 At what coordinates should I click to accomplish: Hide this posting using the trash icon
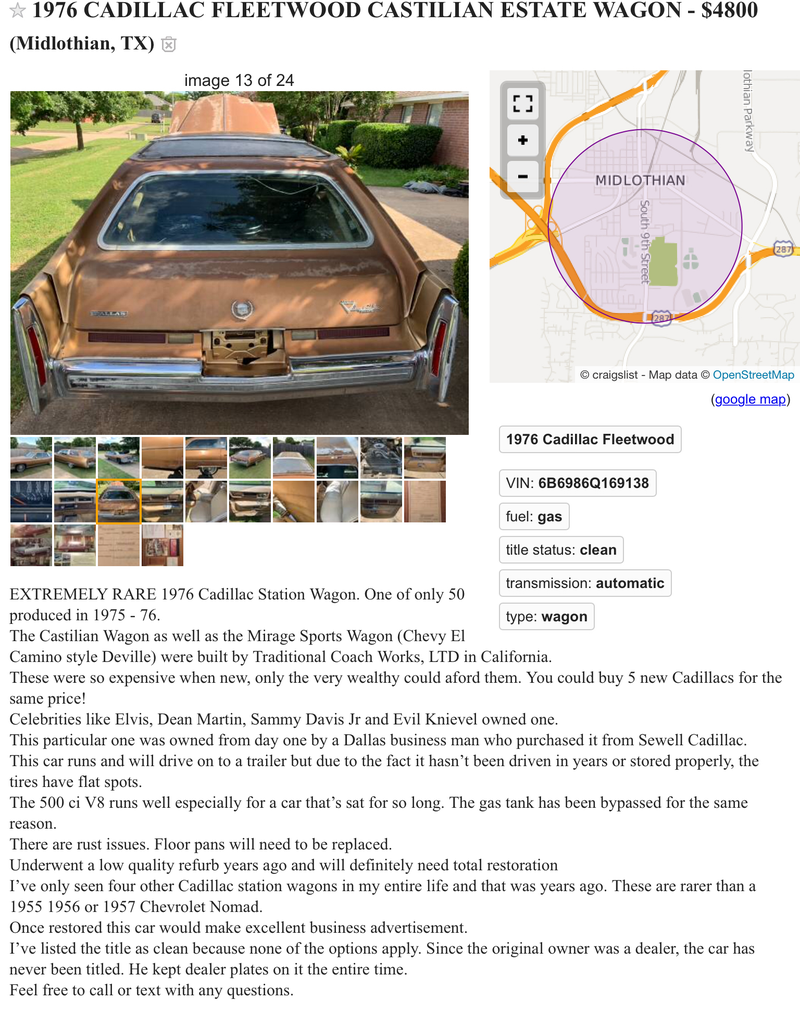169,44
